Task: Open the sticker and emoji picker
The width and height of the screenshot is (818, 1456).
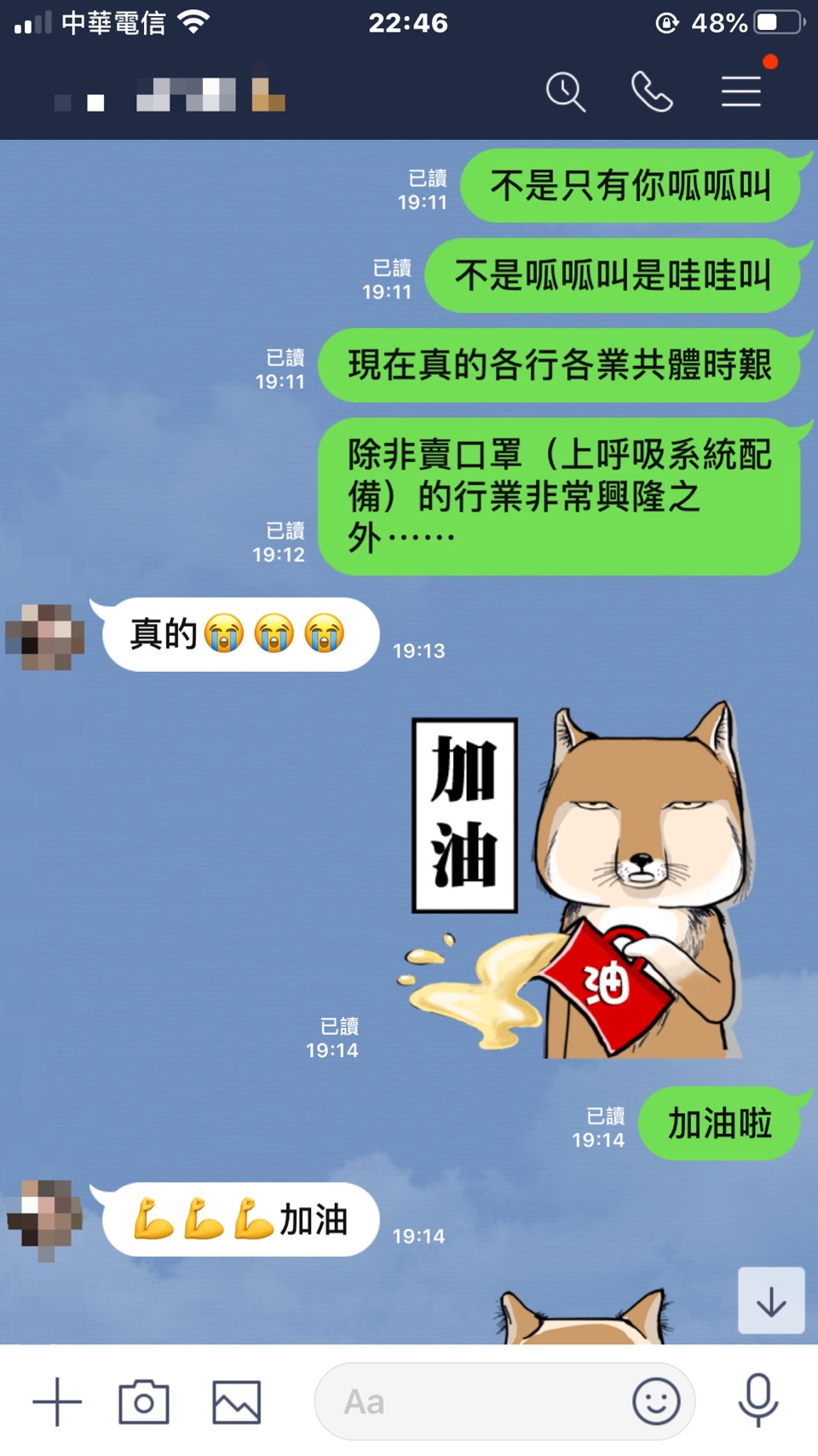Action: click(x=656, y=1401)
